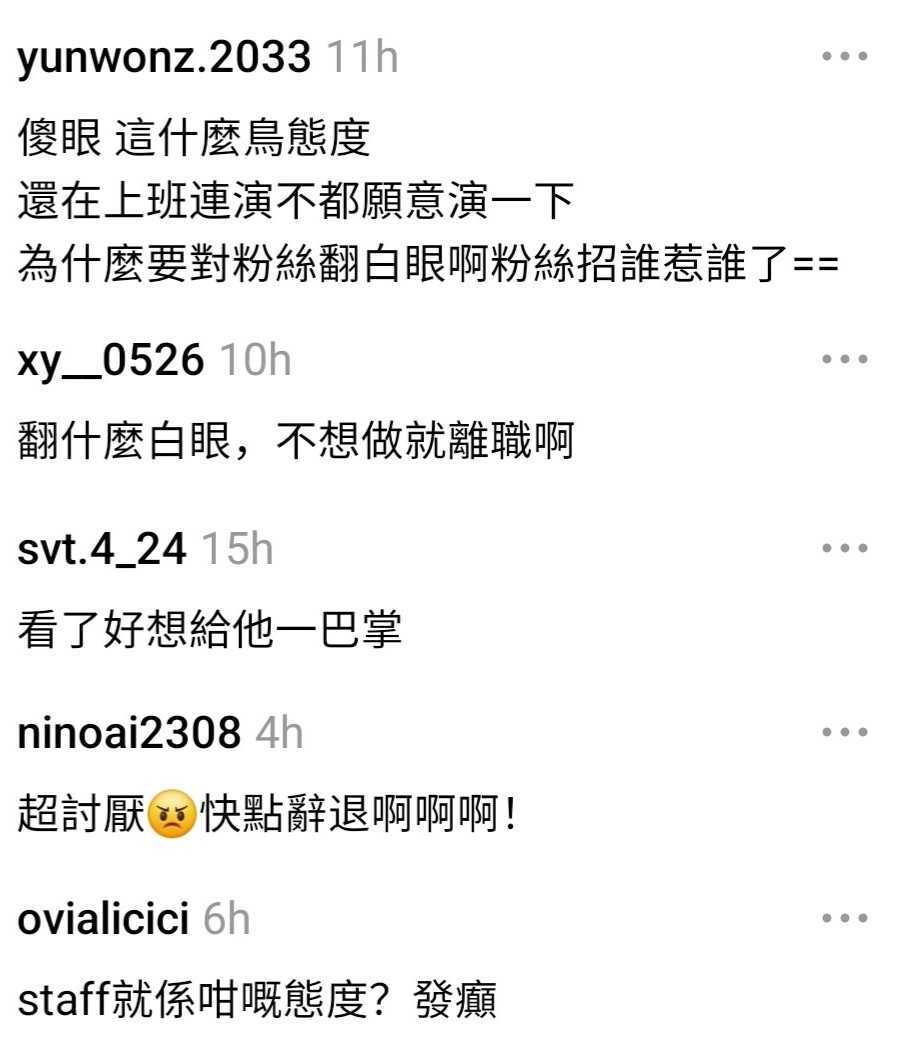Image resolution: width=917 pixels, height=1052 pixels.
Task: Open ovialicici's user profile
Action: [103, 919]
